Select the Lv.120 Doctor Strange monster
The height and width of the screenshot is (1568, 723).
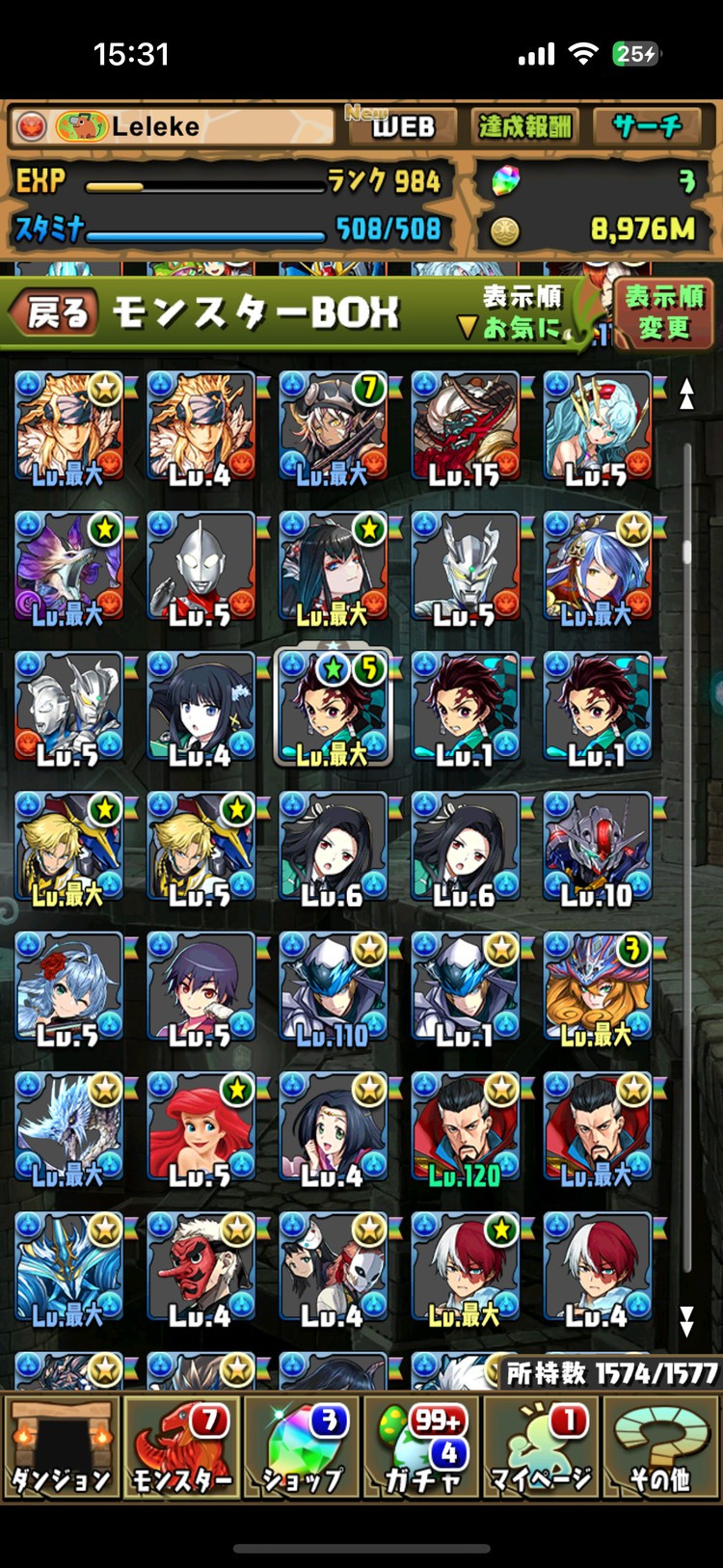465,1128
